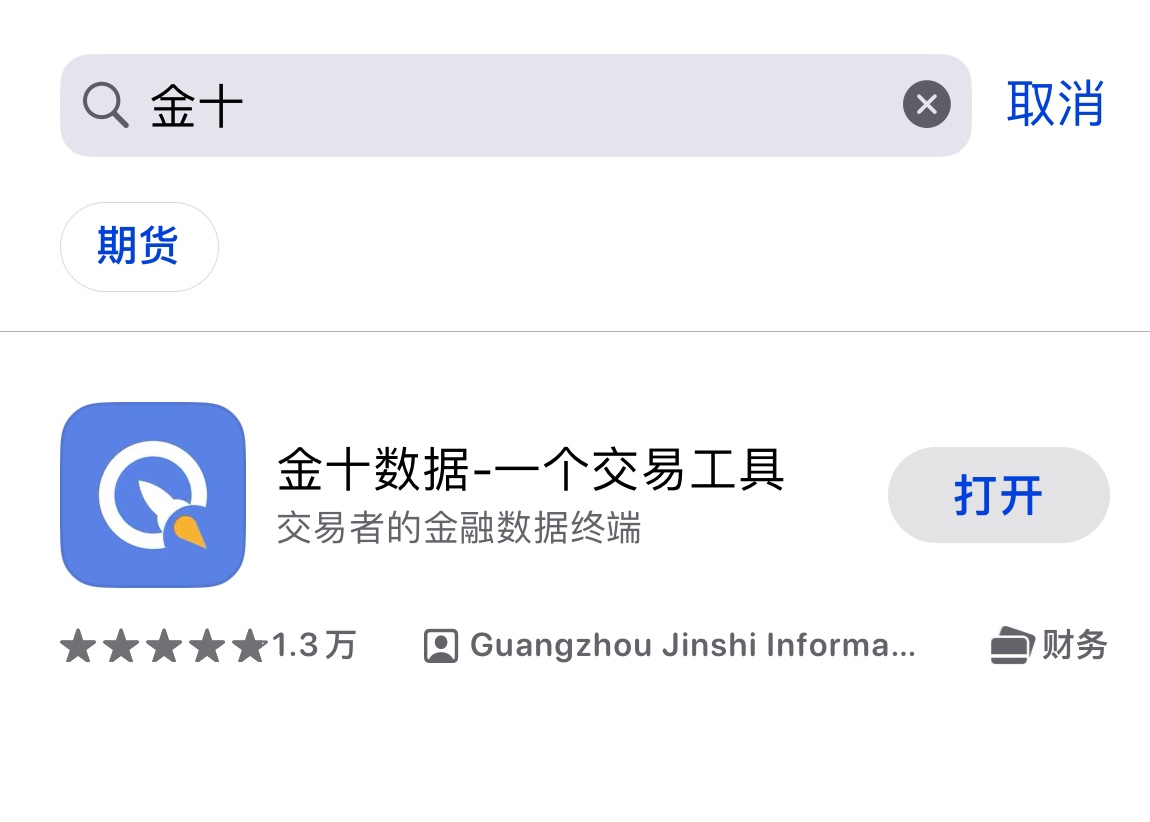
Task: Clear the search text with the X icon
Action: coord(926,104)
